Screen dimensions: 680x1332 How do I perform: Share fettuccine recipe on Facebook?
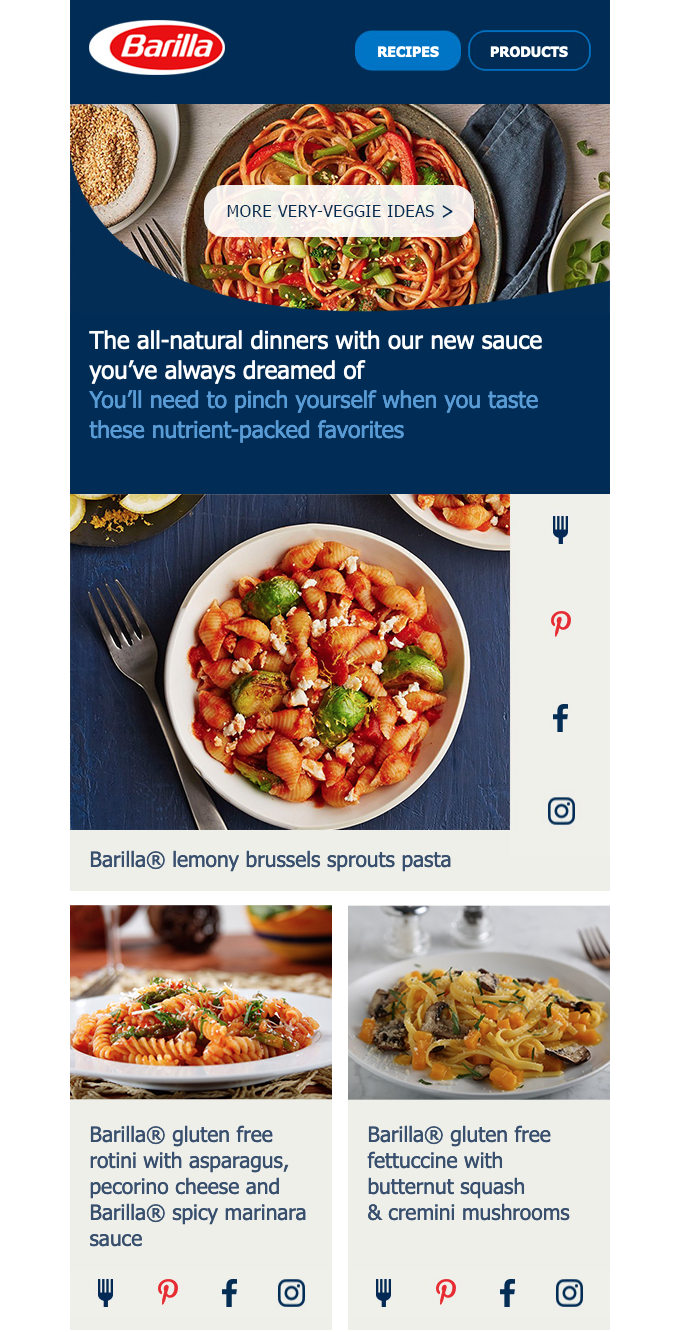(508, 1293)
